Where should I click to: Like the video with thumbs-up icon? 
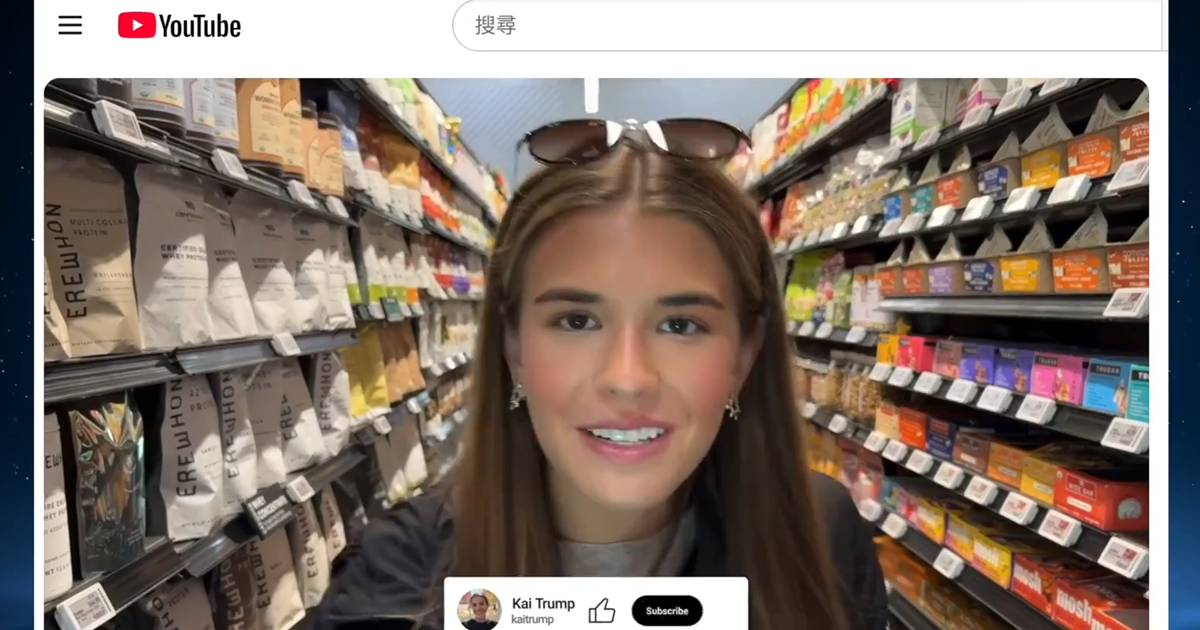[602, 611]
